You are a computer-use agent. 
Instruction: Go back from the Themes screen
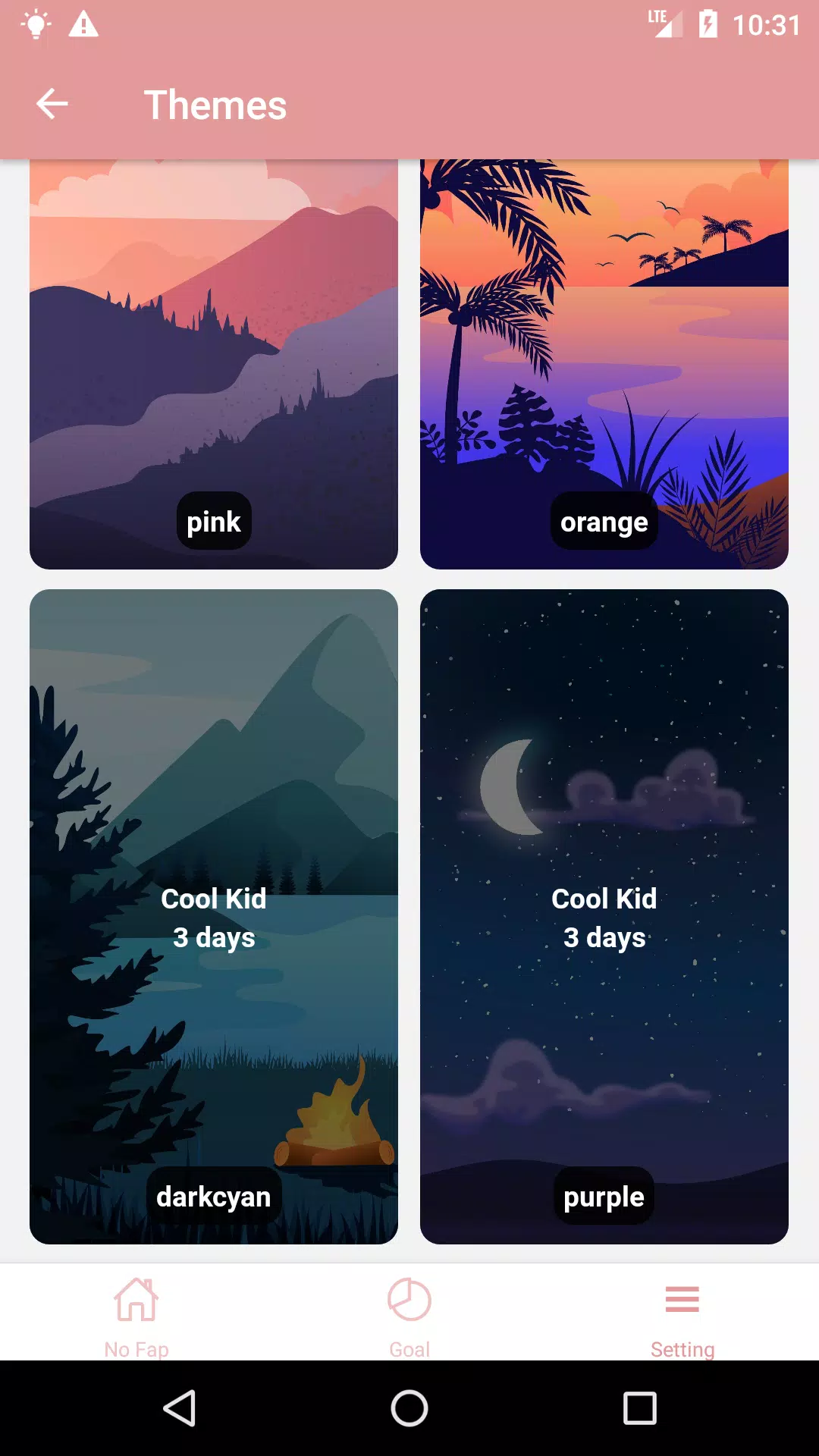tap(52, 104)
